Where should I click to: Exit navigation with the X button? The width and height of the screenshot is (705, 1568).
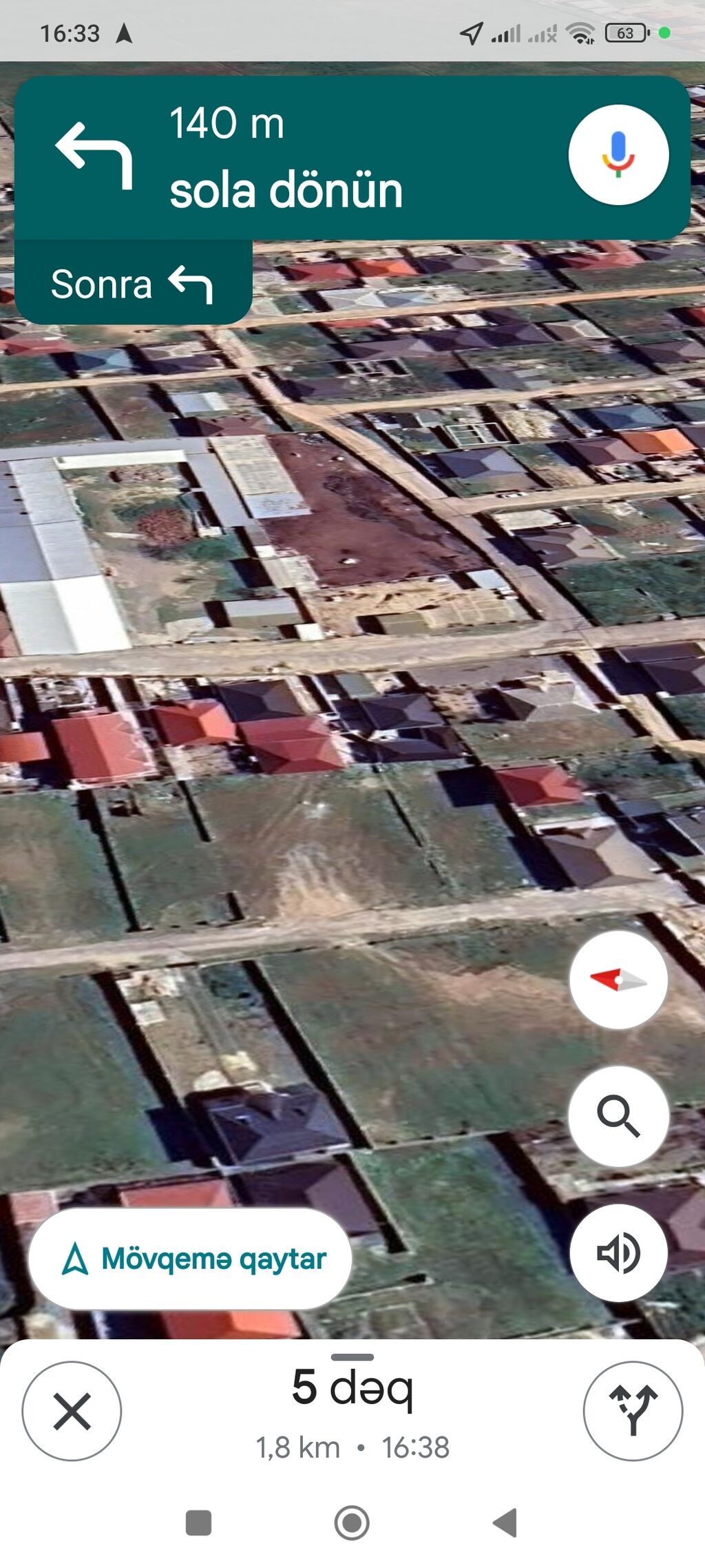coord(72,1411)
